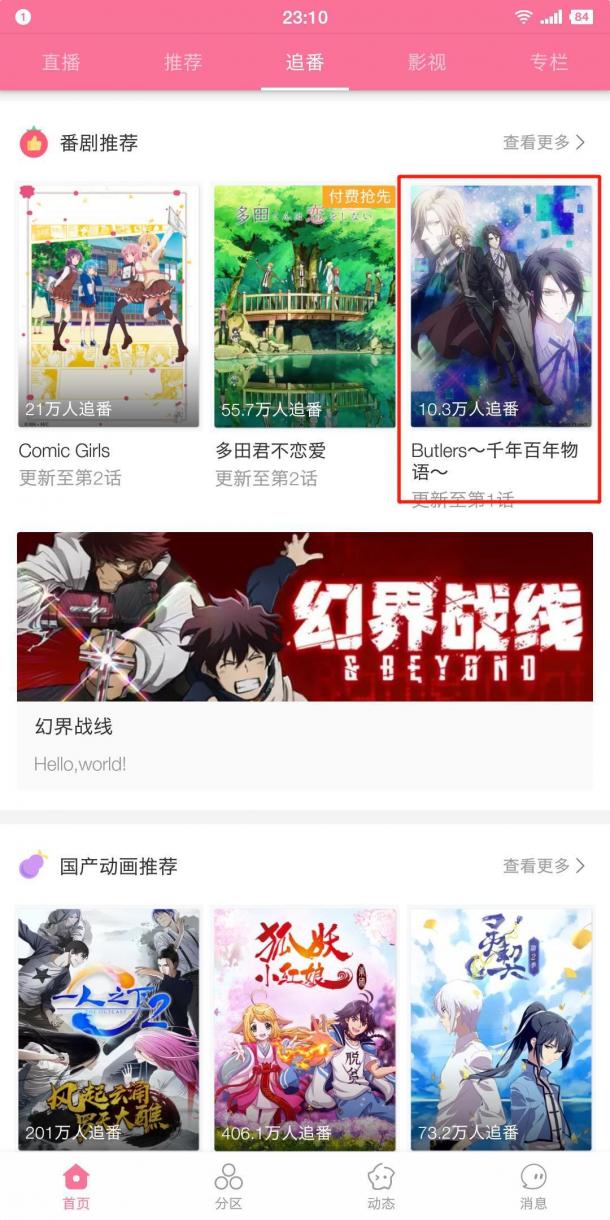This screenshot has width=610, height=1220.
Task: Switch to the 推荐 tab
Action: (x=183, y=62)
